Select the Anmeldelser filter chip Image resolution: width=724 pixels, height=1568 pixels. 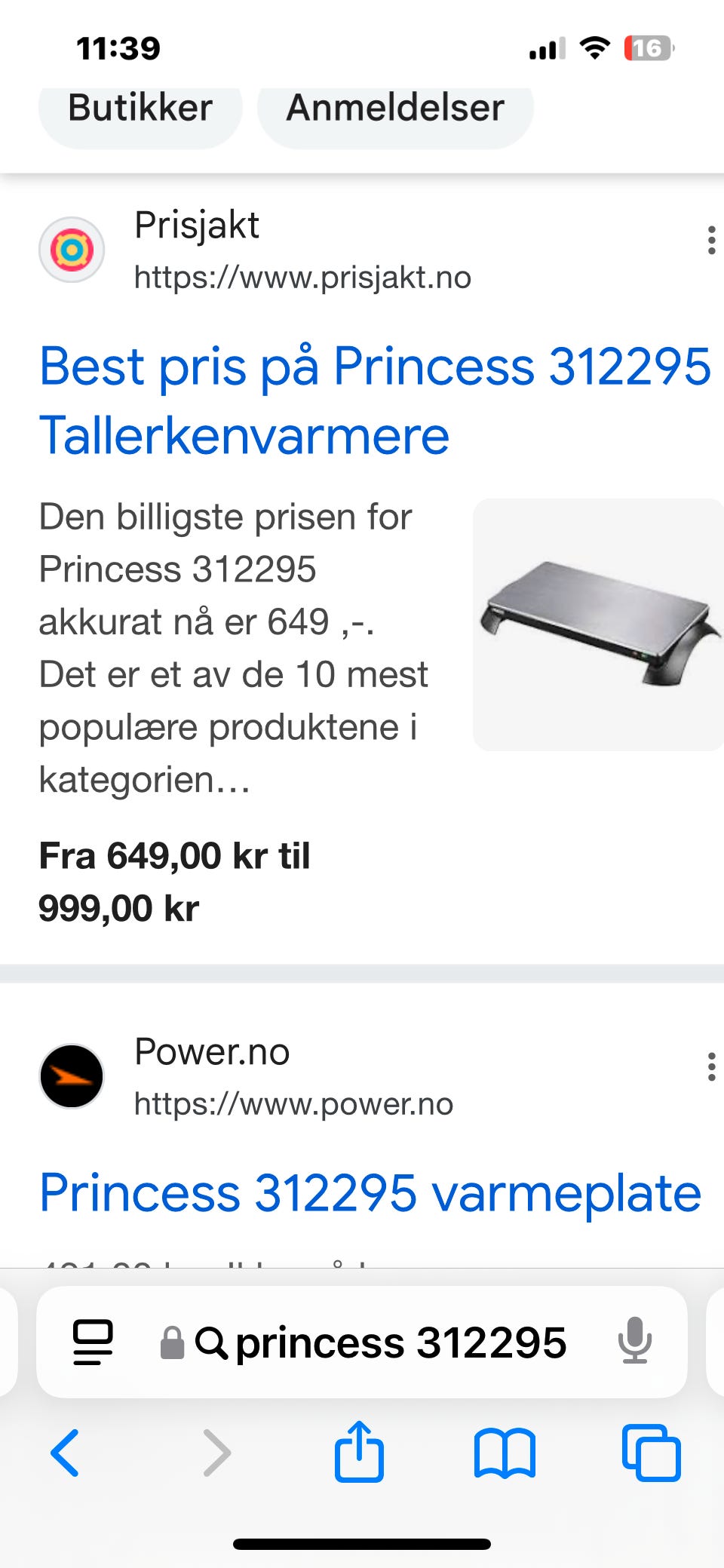[x=395, y=108]
